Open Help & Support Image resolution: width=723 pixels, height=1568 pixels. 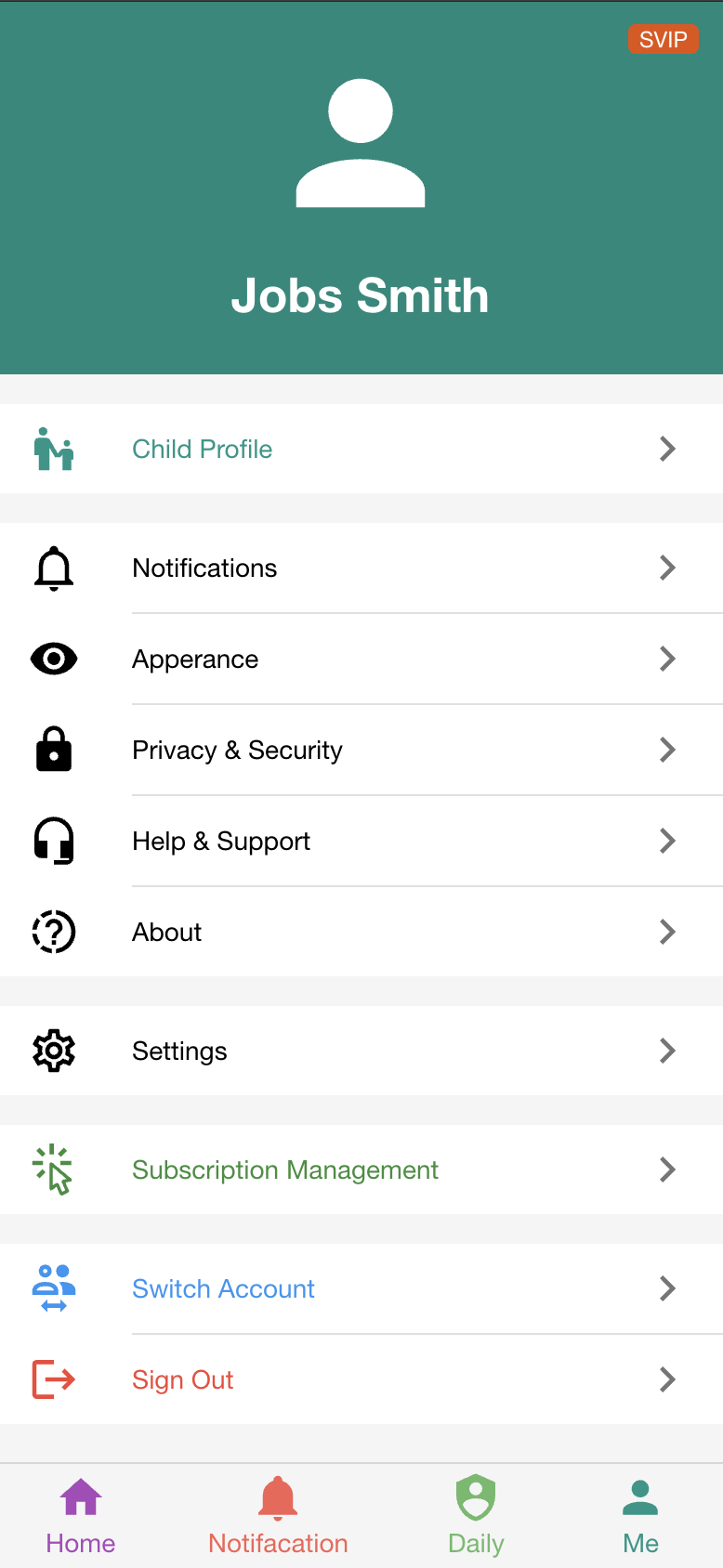(x=361, y=841)
